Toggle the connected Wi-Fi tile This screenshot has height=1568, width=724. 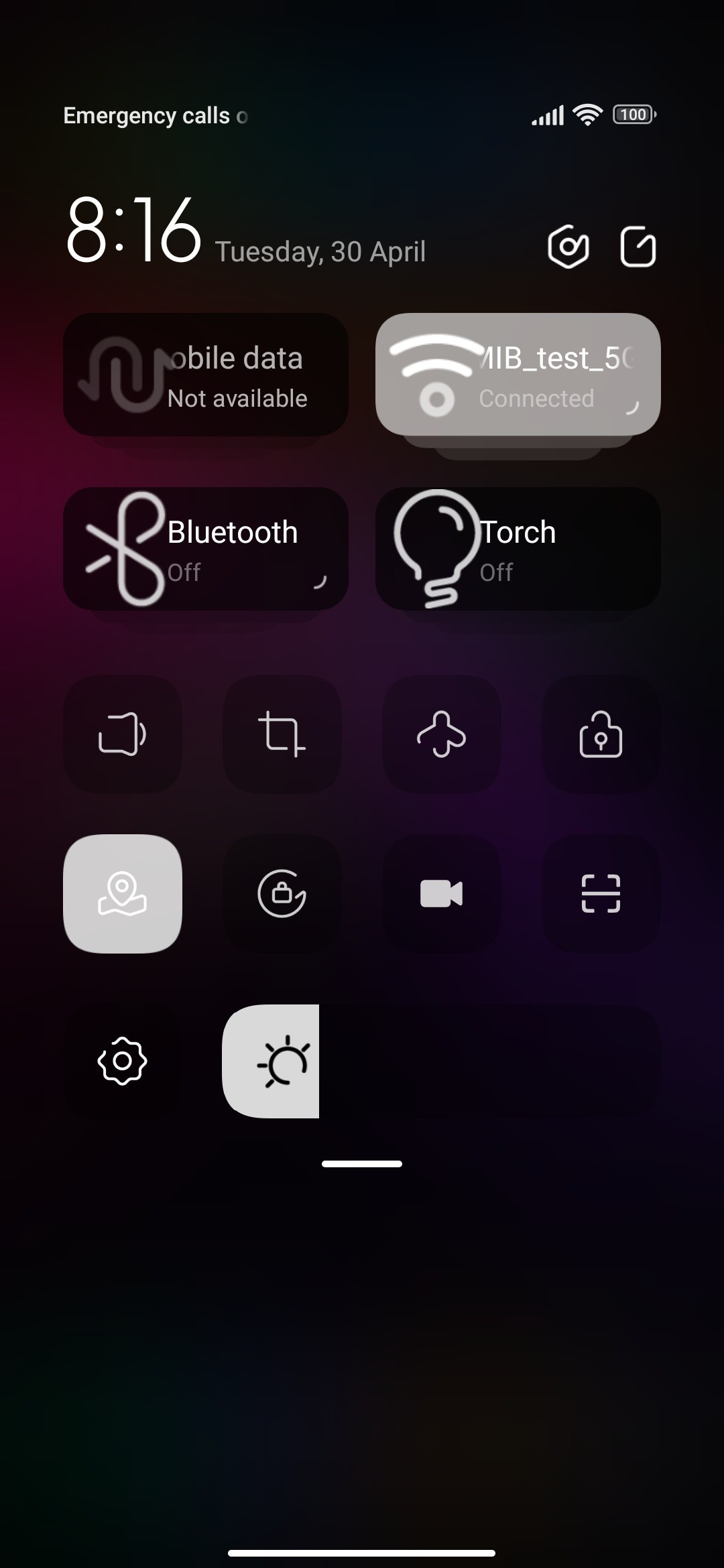pyautogui.click(x=518, y=375)
